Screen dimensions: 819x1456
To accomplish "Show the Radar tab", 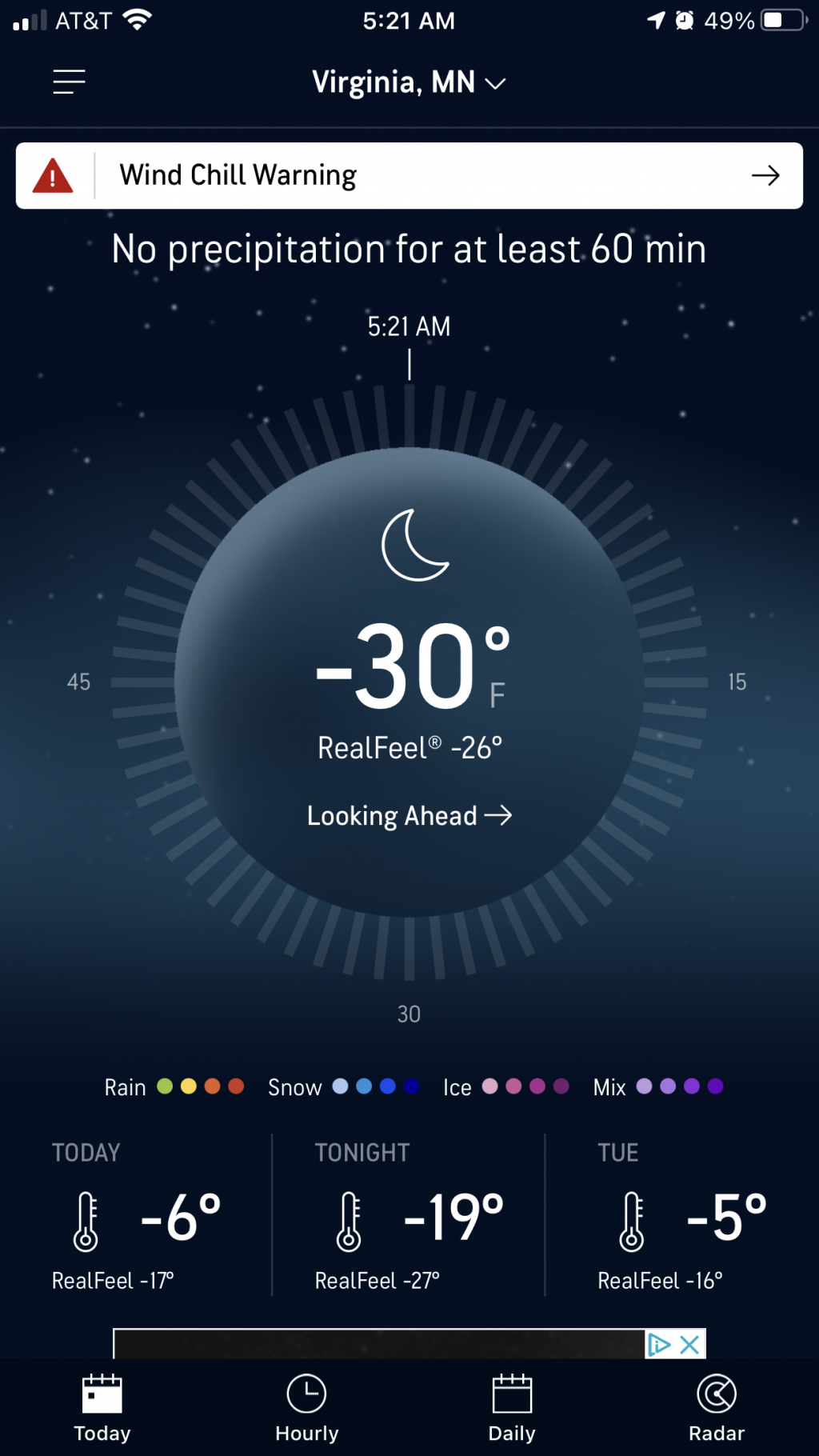I will click(717, 1407).
